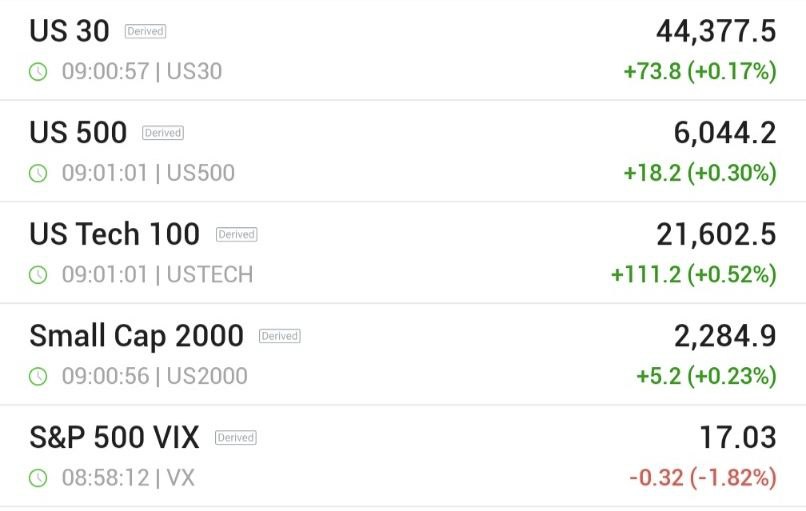Screen dimensions: 806x511
Task: Open the S&P 500 VIX entry
Action: coord(403,456)
